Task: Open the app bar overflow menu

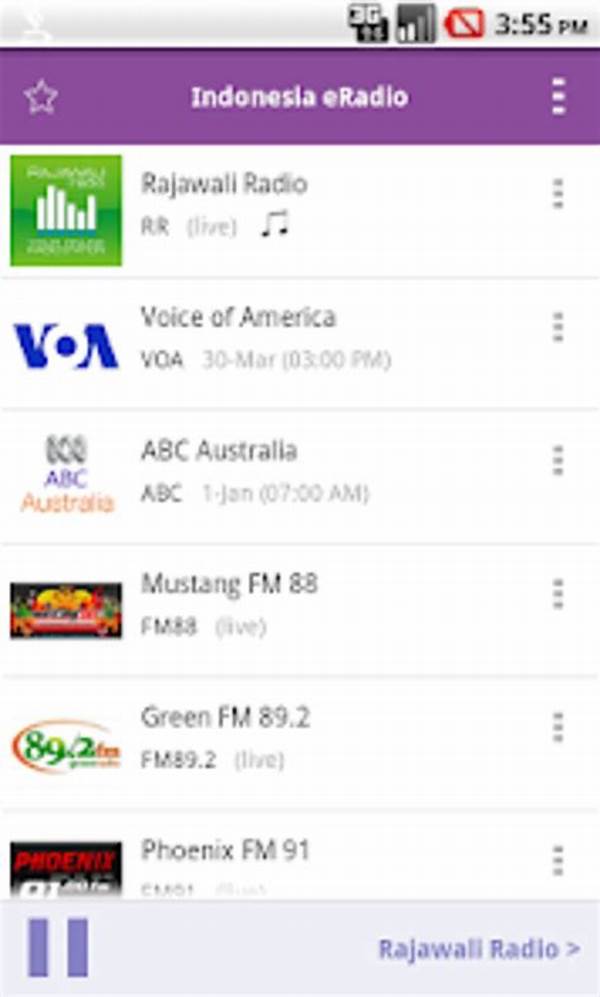Action: tap(558, 97)
